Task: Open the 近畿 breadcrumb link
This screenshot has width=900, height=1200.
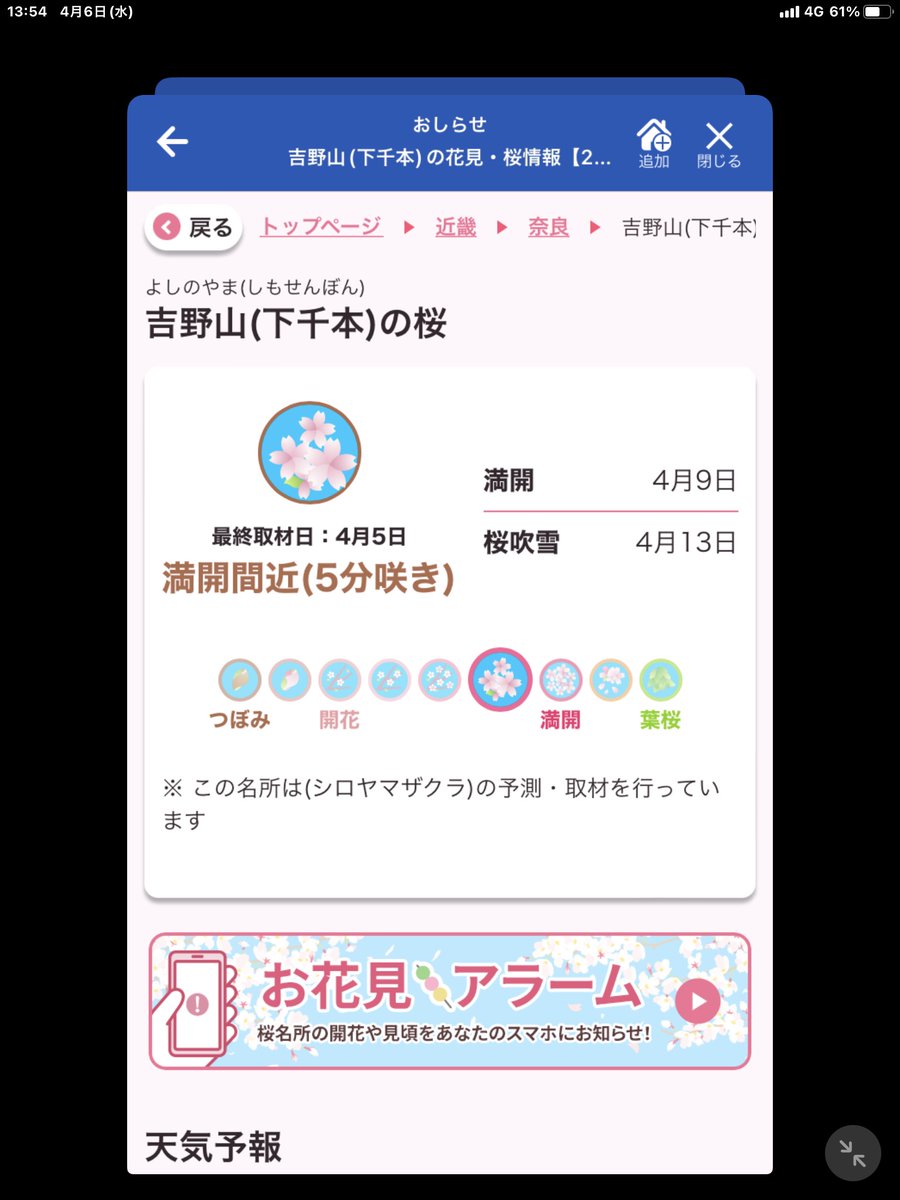Action: (x=455, y=227)
